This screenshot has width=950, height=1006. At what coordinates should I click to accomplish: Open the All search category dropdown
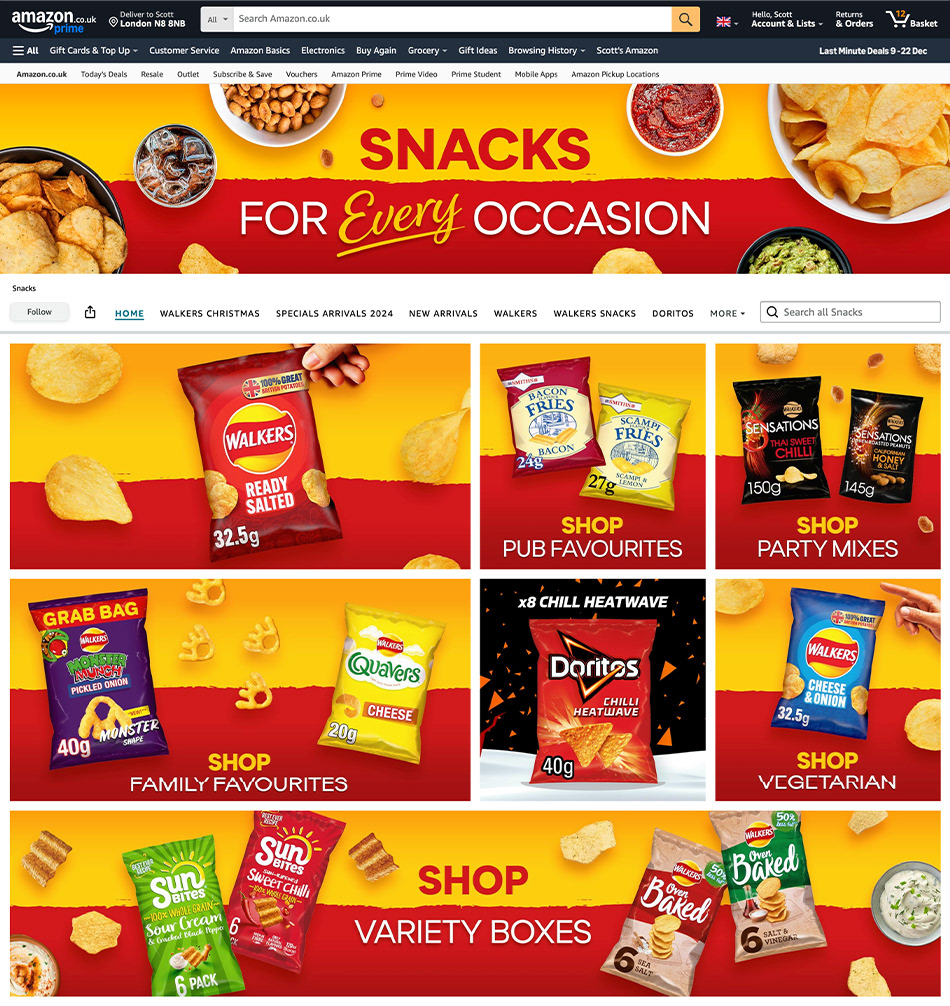pyautogui.click(x=217, y=19)
